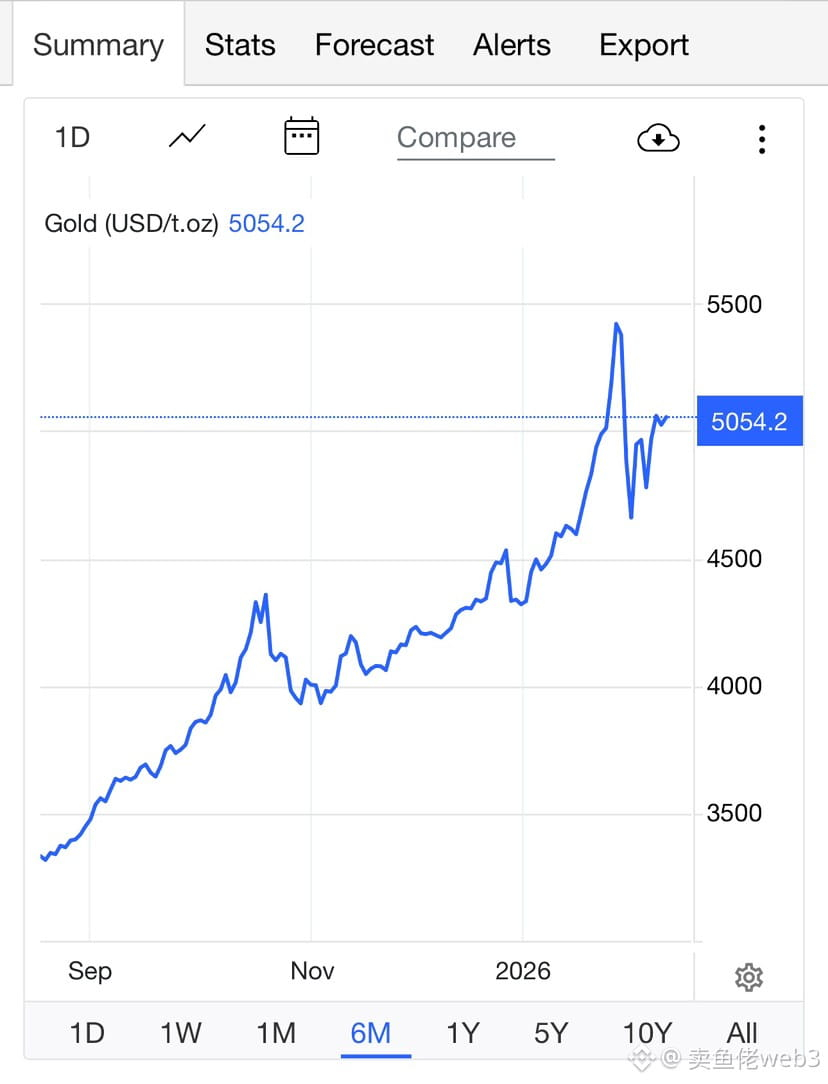
Task: Switch range to 1W
Action: [x=180, y=1034]
